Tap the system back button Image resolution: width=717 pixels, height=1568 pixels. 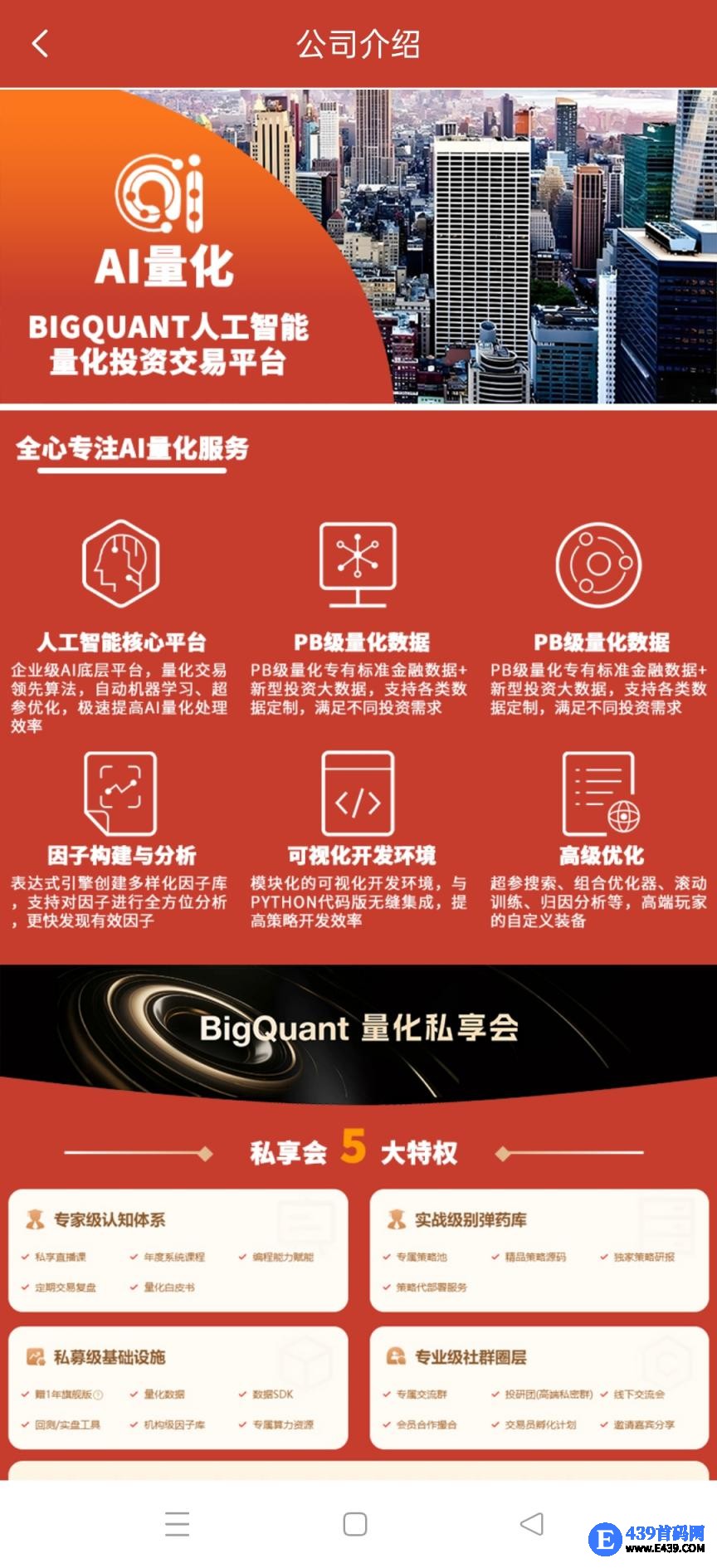(531, 1523)
